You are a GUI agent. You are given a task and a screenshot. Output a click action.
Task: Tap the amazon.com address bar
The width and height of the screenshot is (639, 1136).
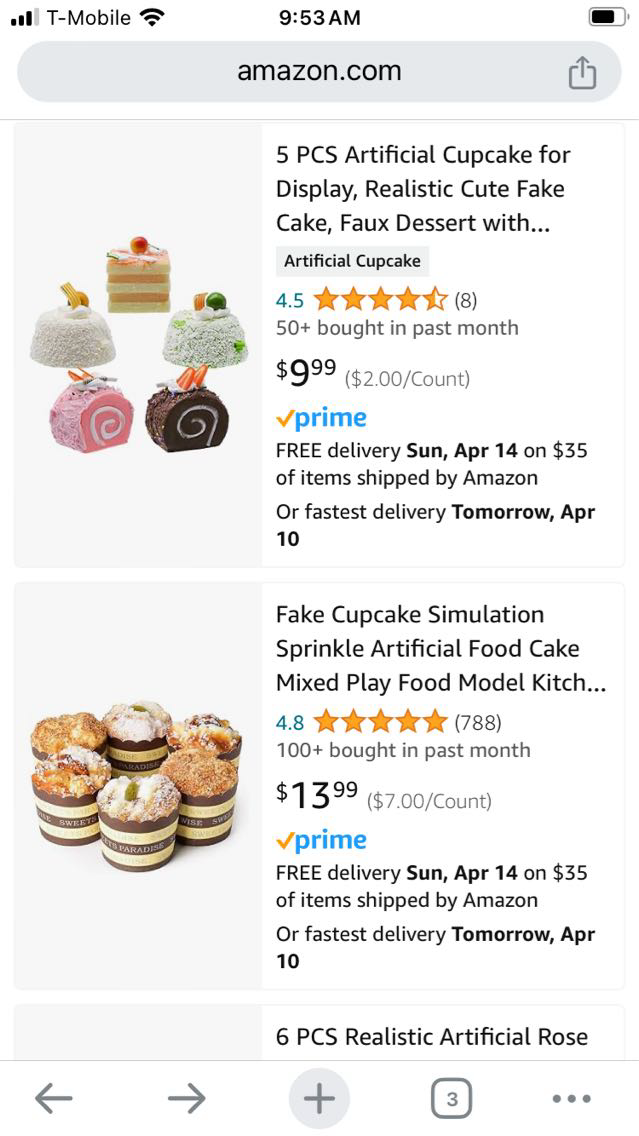point(319,72)
